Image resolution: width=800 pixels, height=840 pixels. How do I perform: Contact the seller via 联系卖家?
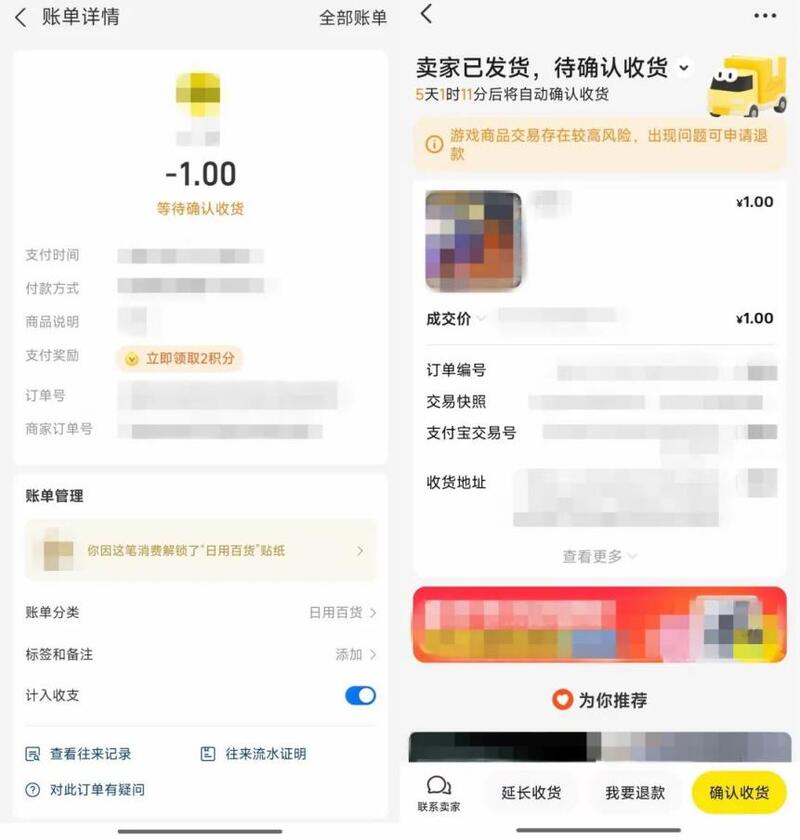point(439,793)
